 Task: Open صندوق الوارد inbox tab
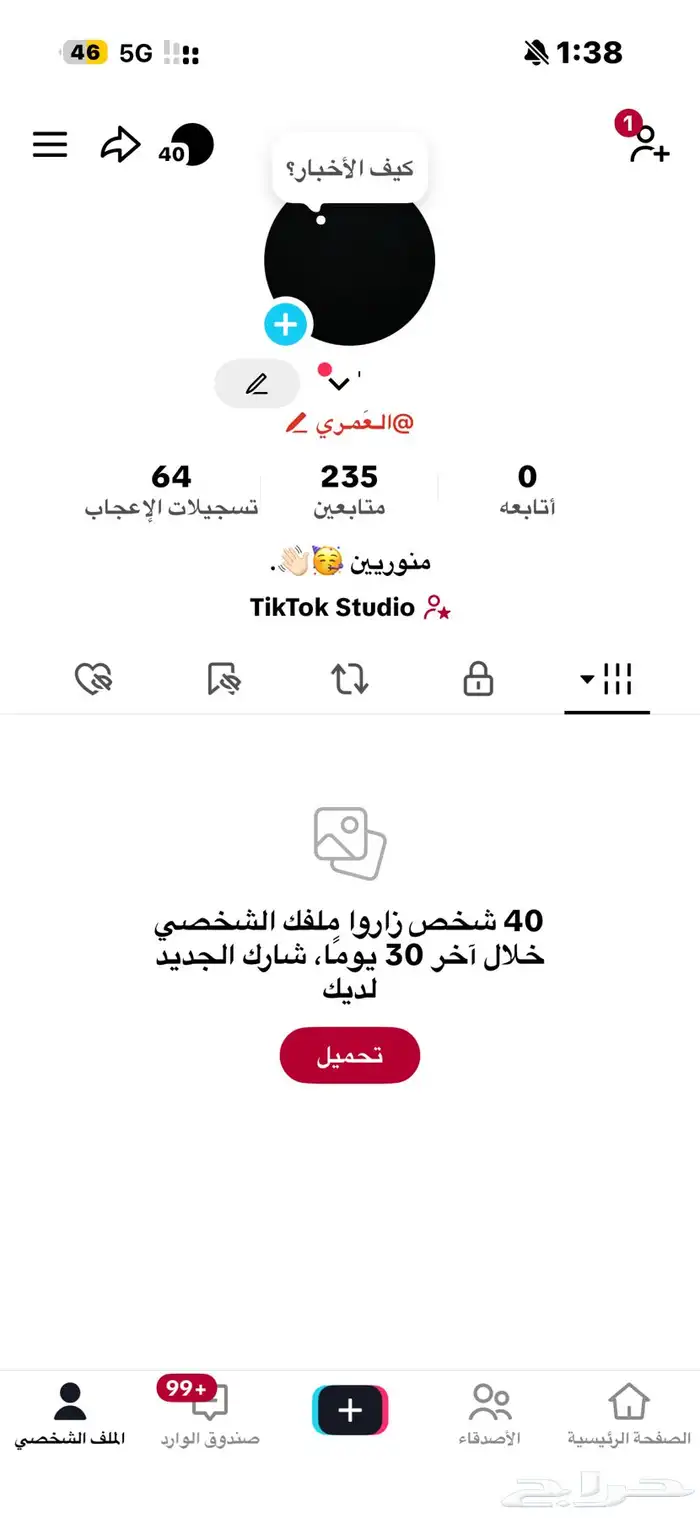[210, 1414]
